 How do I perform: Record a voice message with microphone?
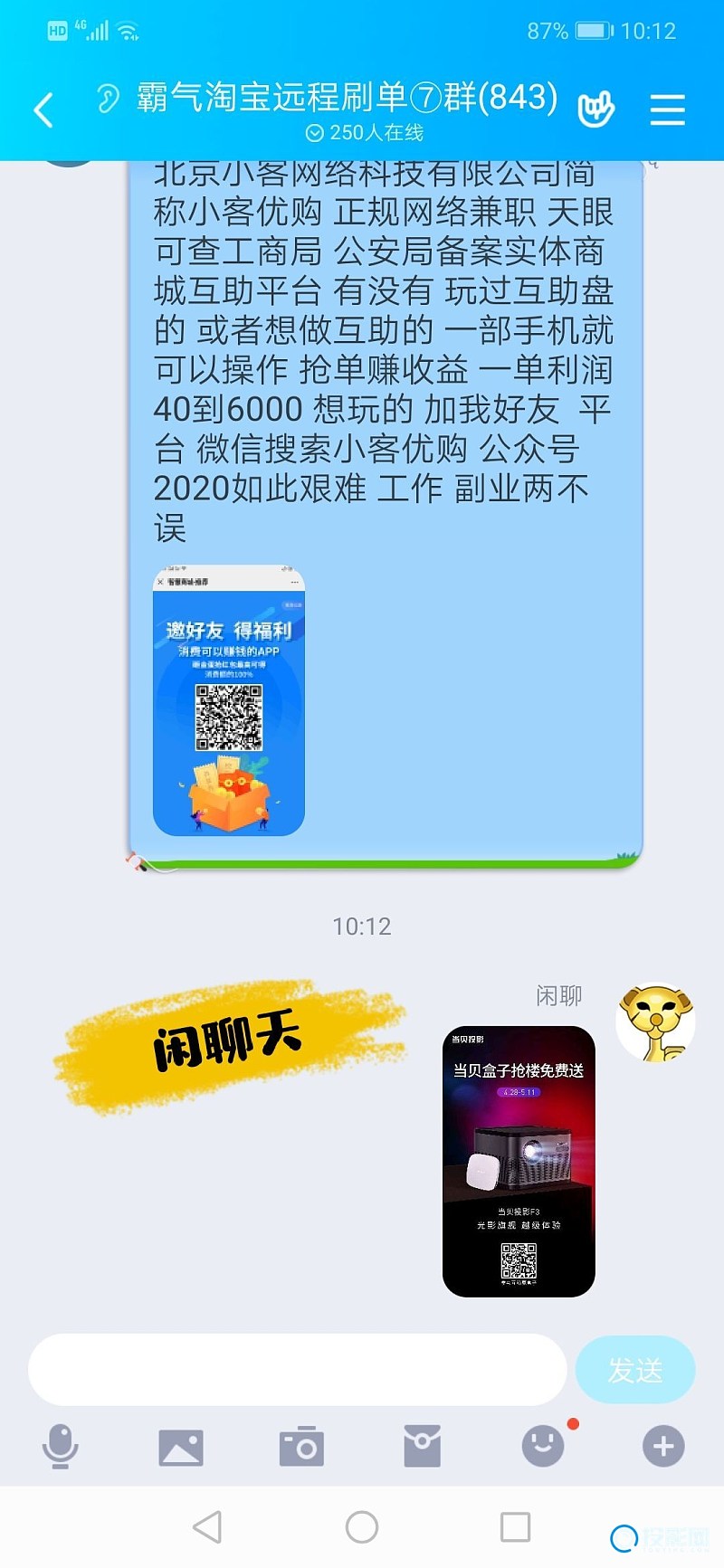click(x=60, y=1446)
